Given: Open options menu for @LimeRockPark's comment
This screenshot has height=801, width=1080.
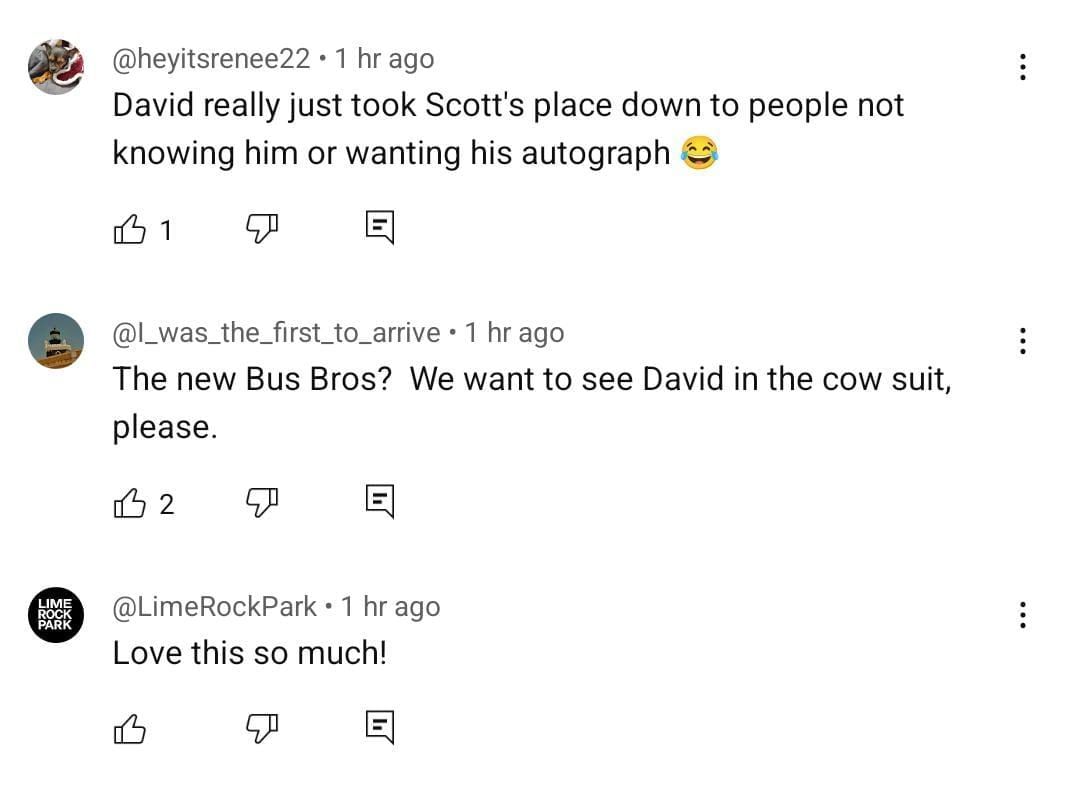Looking at the screenshot, I should (x=1022, y=615).
